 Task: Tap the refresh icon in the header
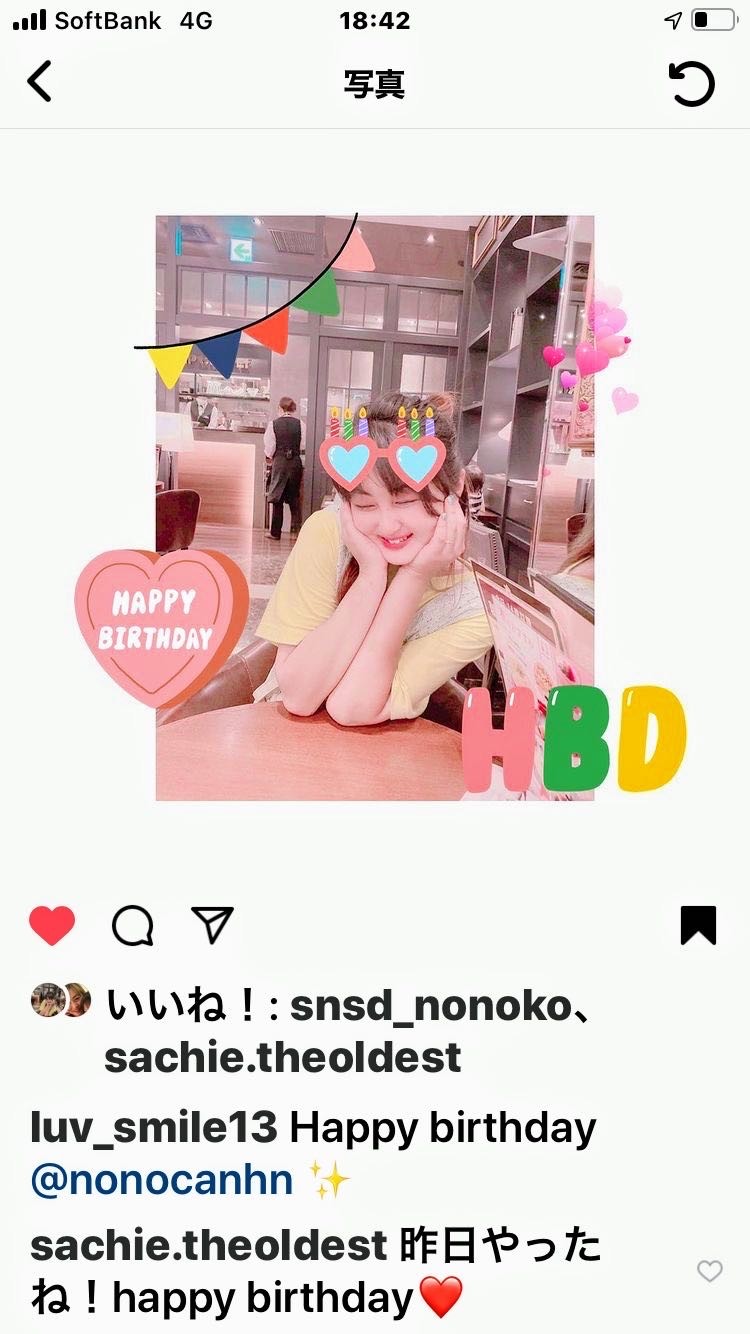coord(691,84)
